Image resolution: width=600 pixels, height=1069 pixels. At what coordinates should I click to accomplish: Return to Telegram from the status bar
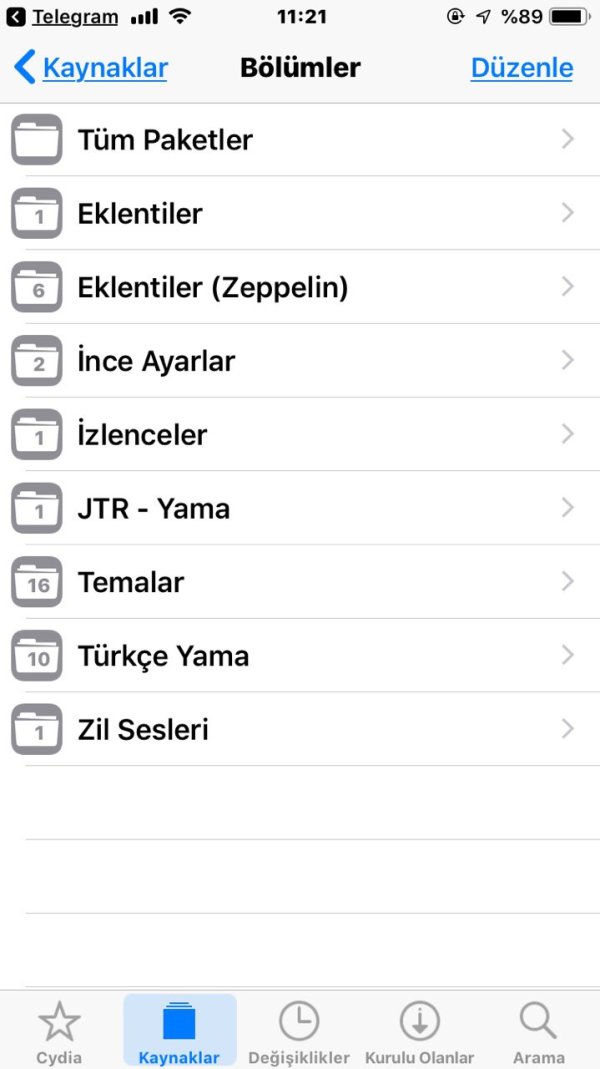pyautogui.click(x=62, y=17)
